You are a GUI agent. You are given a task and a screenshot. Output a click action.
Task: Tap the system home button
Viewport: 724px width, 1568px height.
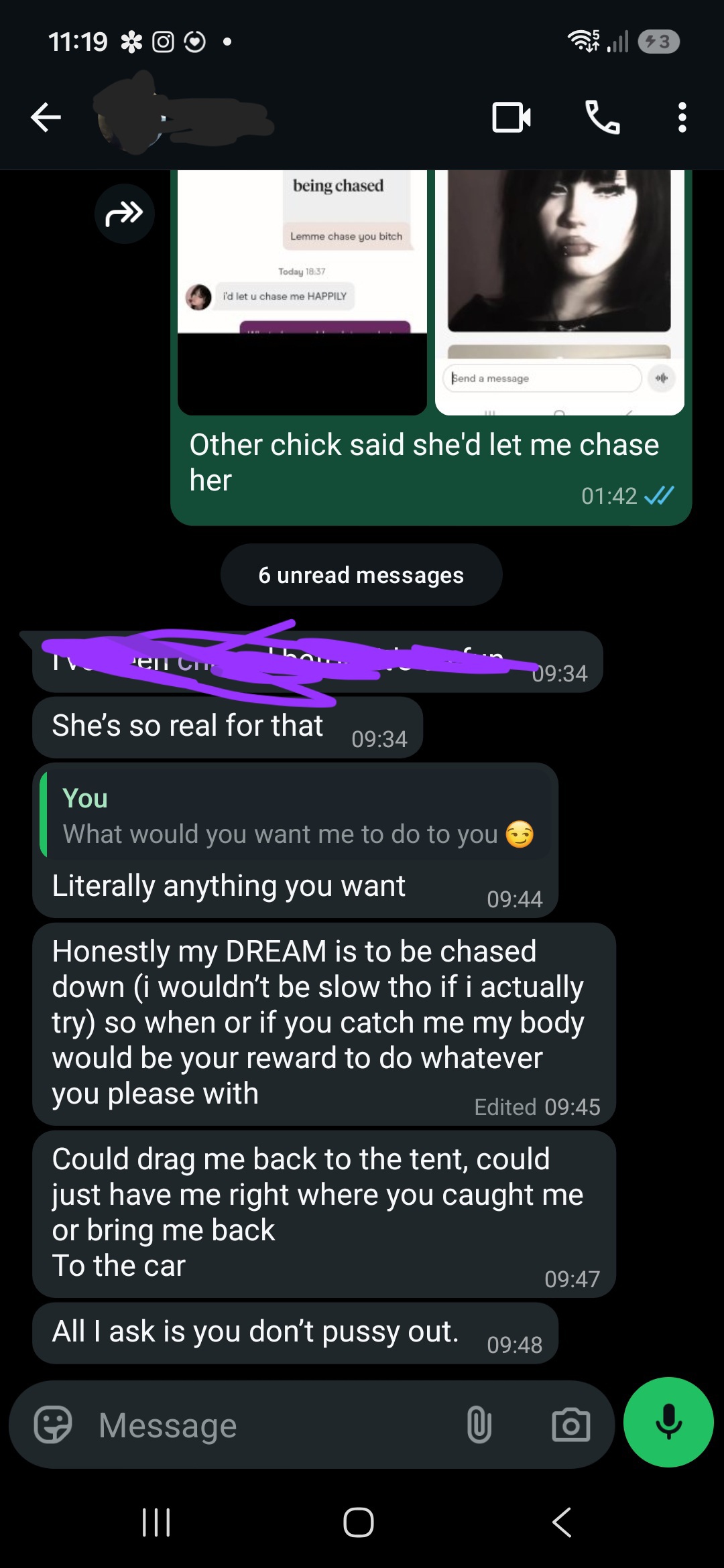359,1522
